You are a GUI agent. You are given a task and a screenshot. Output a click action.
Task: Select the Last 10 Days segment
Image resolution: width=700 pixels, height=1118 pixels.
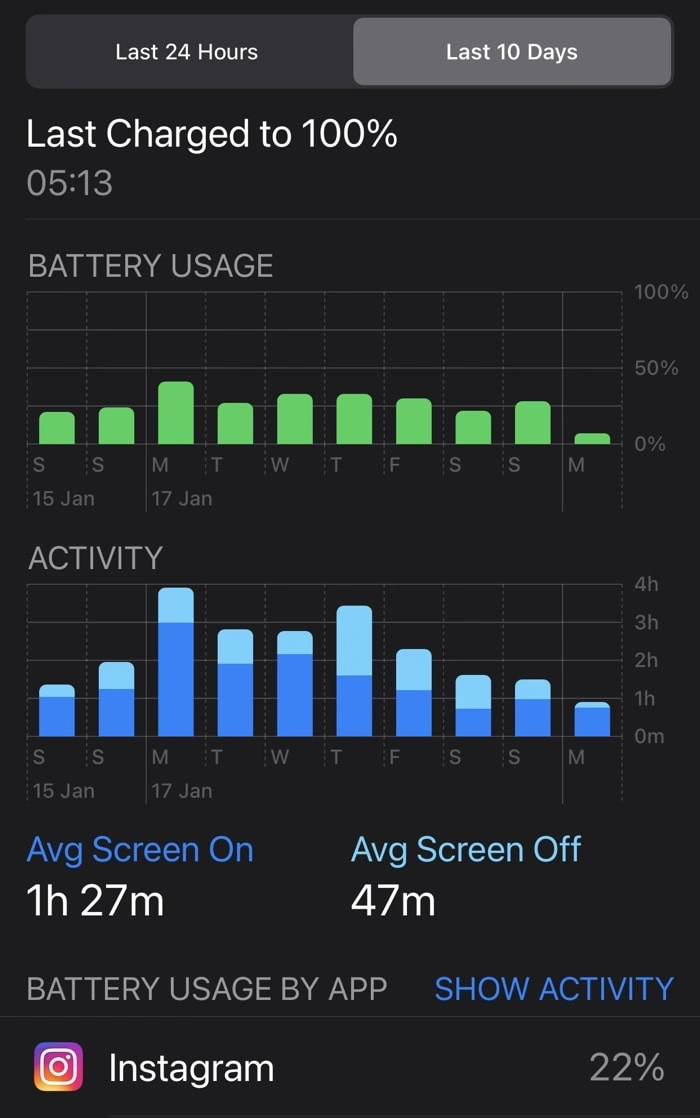point(511,52)
